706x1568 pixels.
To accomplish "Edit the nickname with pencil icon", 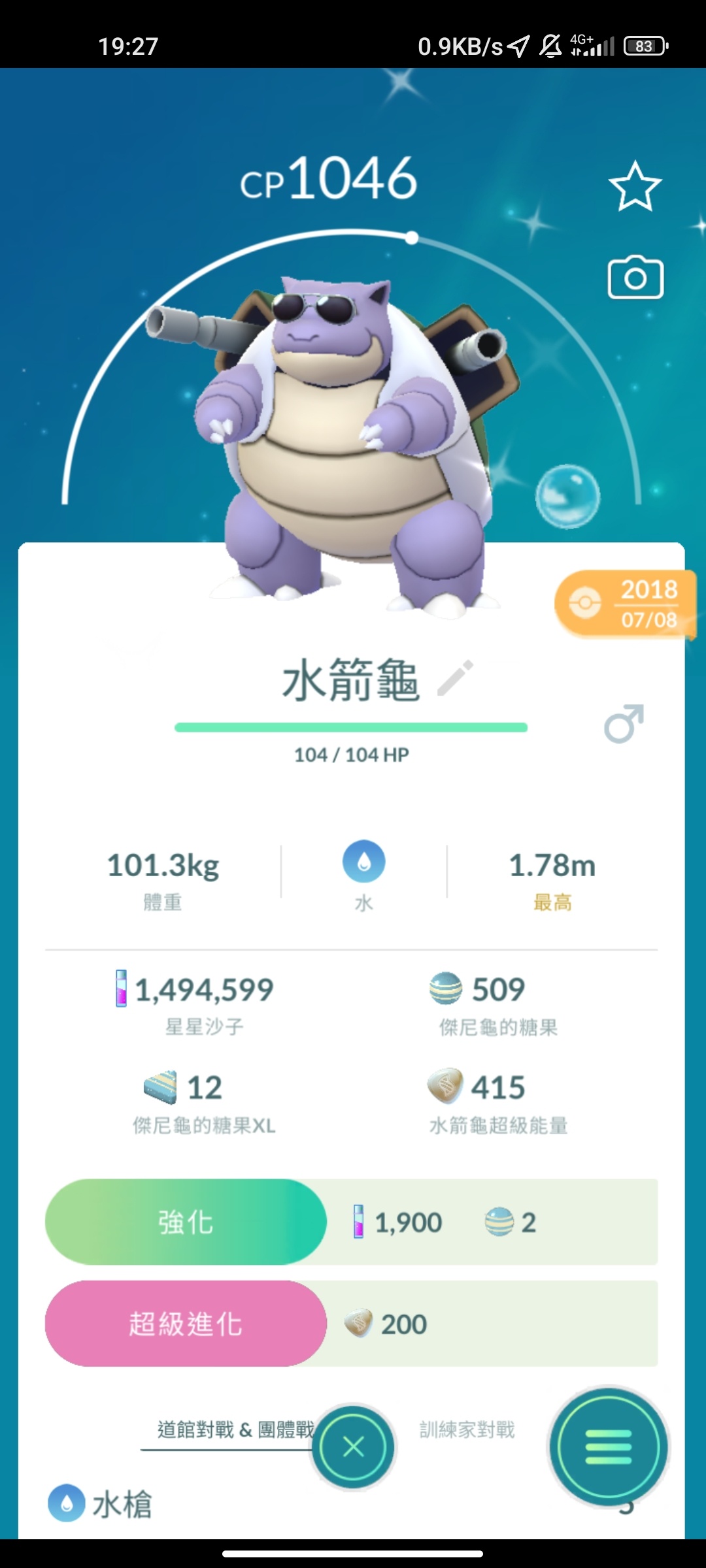I will point(455,678).
